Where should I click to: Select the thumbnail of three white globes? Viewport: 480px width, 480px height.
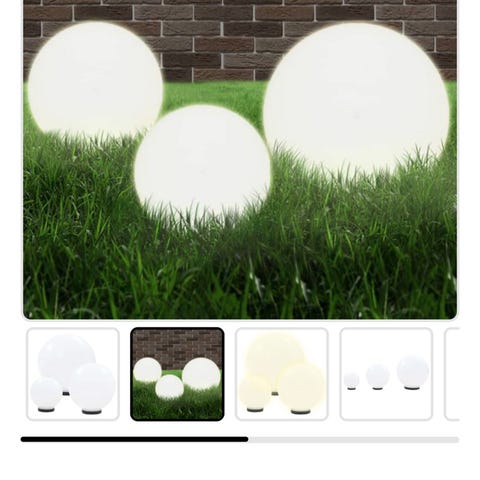[x=73, y=374]
